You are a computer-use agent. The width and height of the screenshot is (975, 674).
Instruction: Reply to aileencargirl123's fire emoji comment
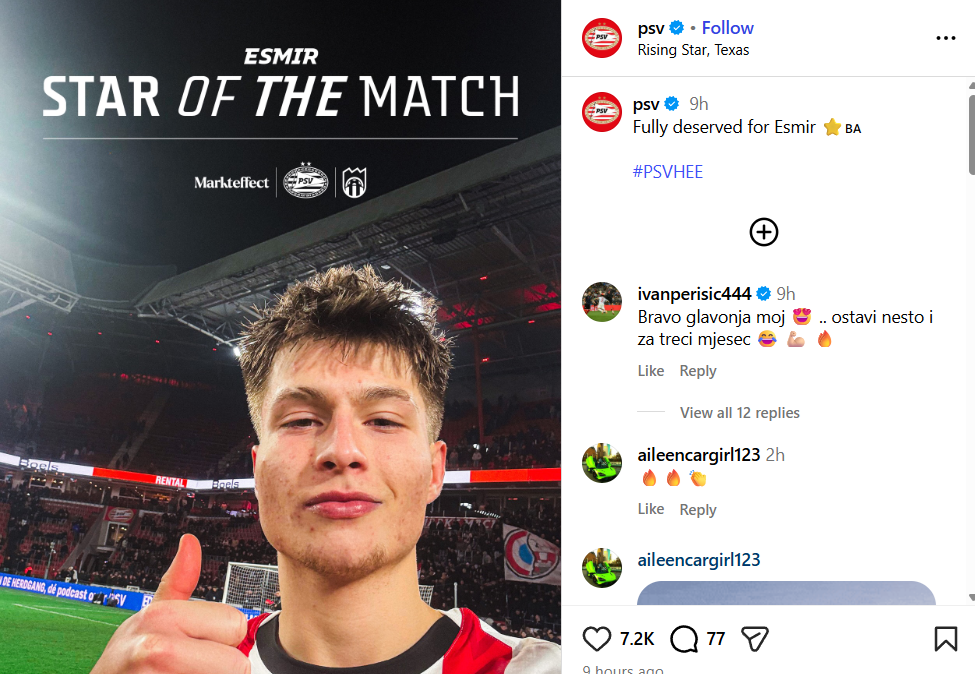point(697,509)
